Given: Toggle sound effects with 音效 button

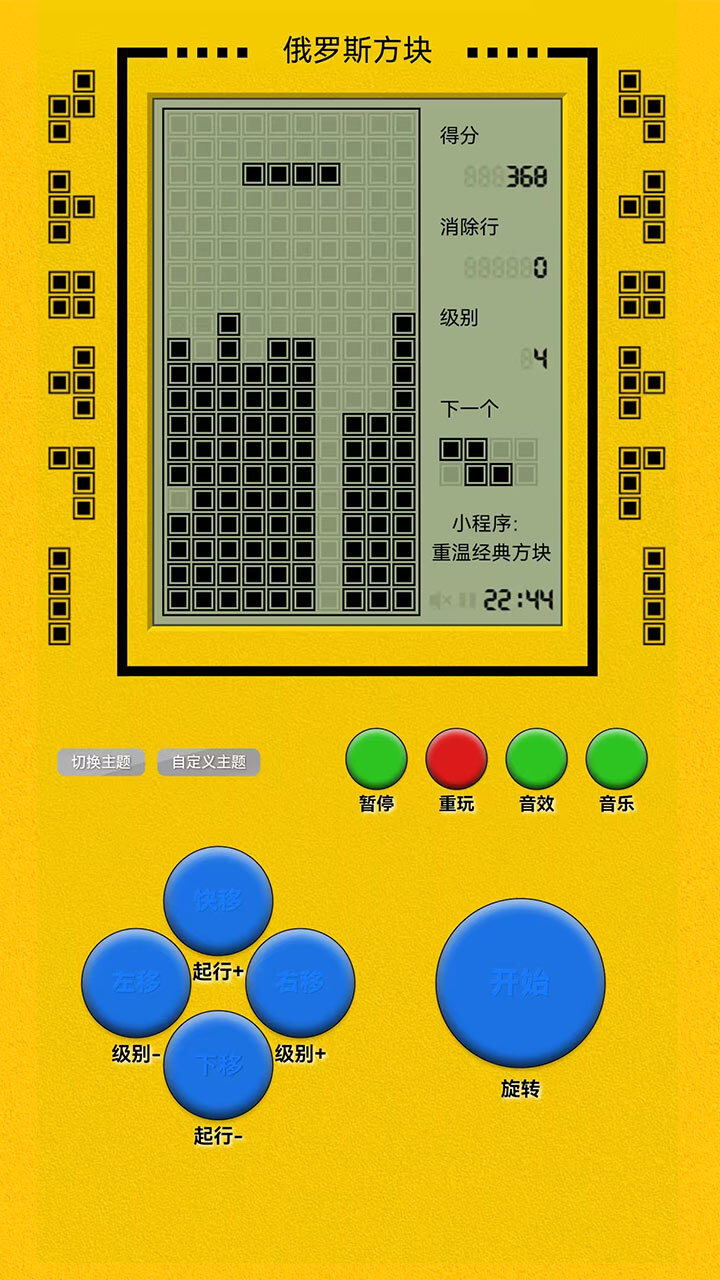Looking at the screenshot, I should (x=536, y=758).
